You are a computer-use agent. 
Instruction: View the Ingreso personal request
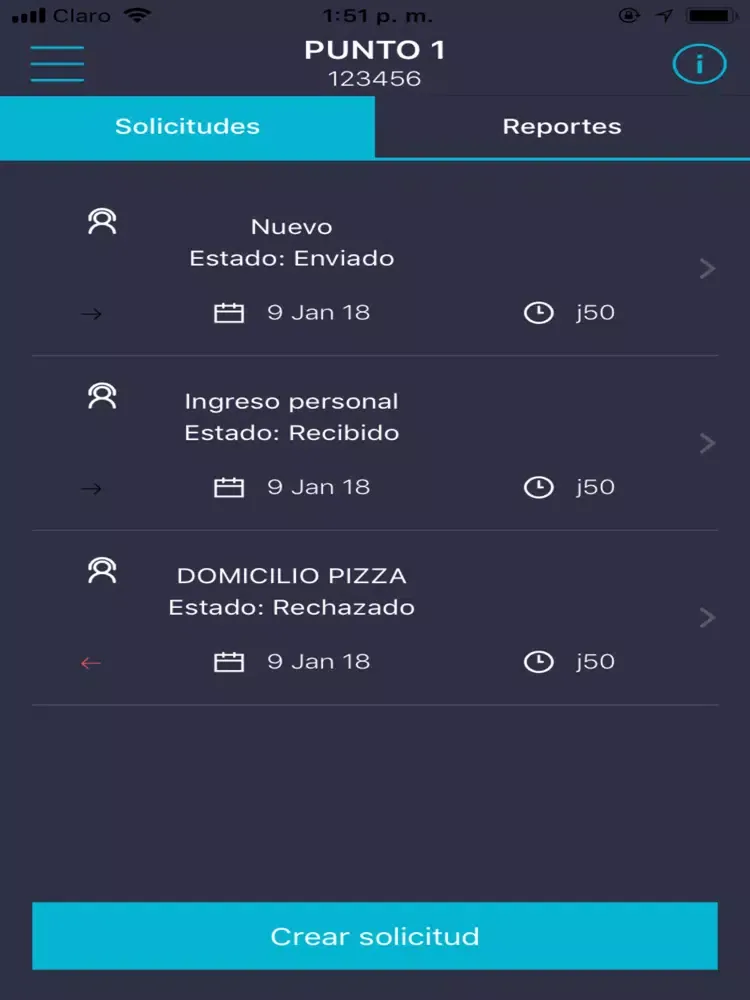click(374, 443)
